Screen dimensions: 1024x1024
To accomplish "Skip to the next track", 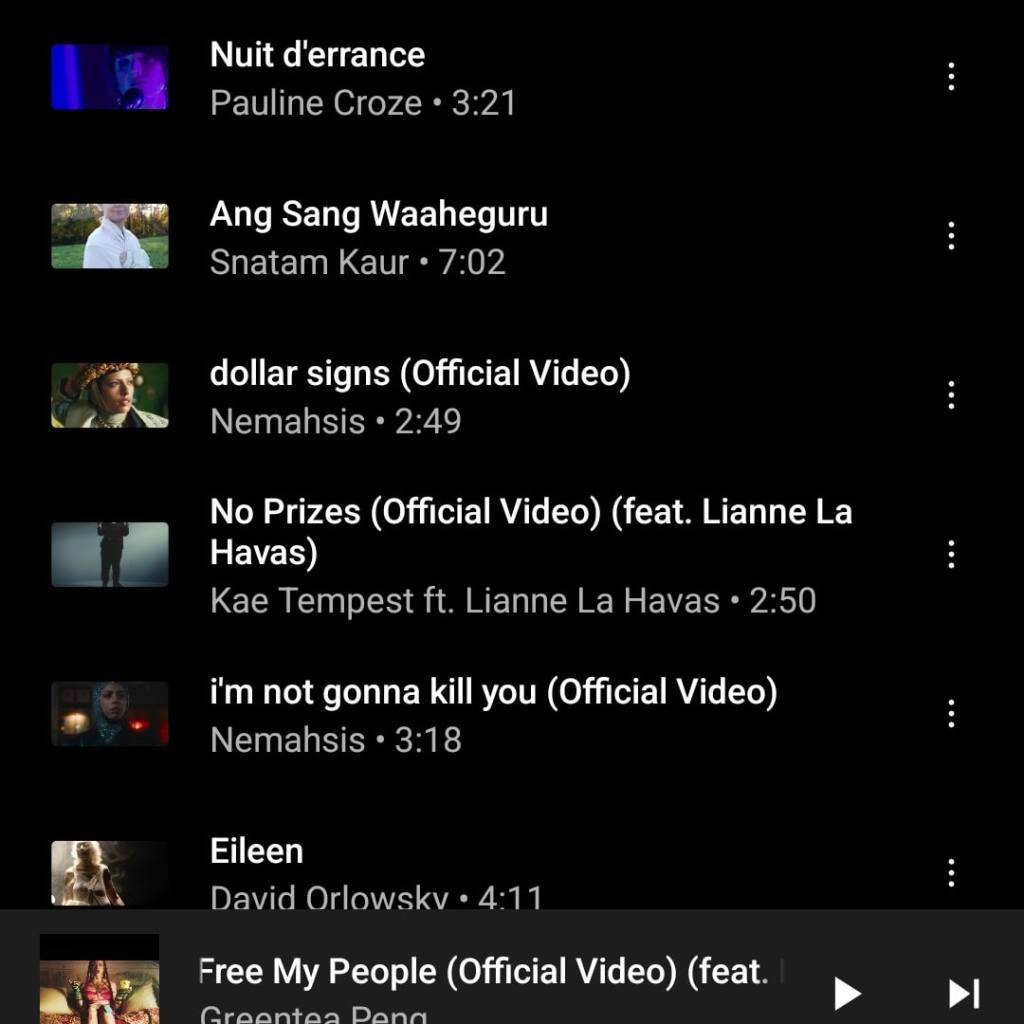I will tap(964, 993).
